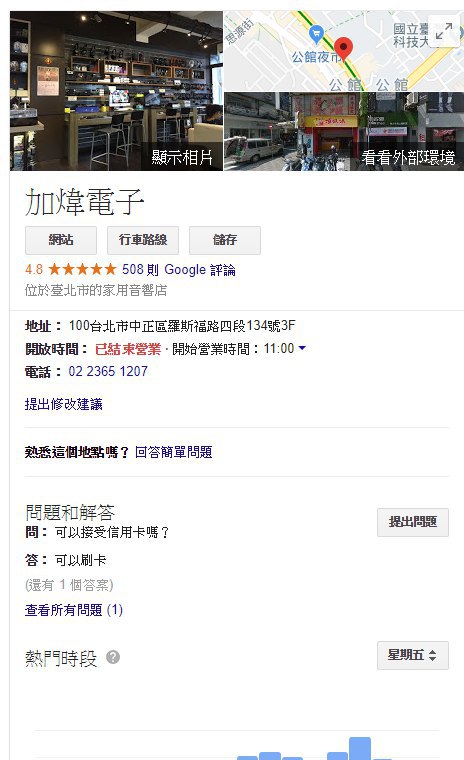Call phone number 02 2365 1207
464x760 pixels.
point(108,371)
